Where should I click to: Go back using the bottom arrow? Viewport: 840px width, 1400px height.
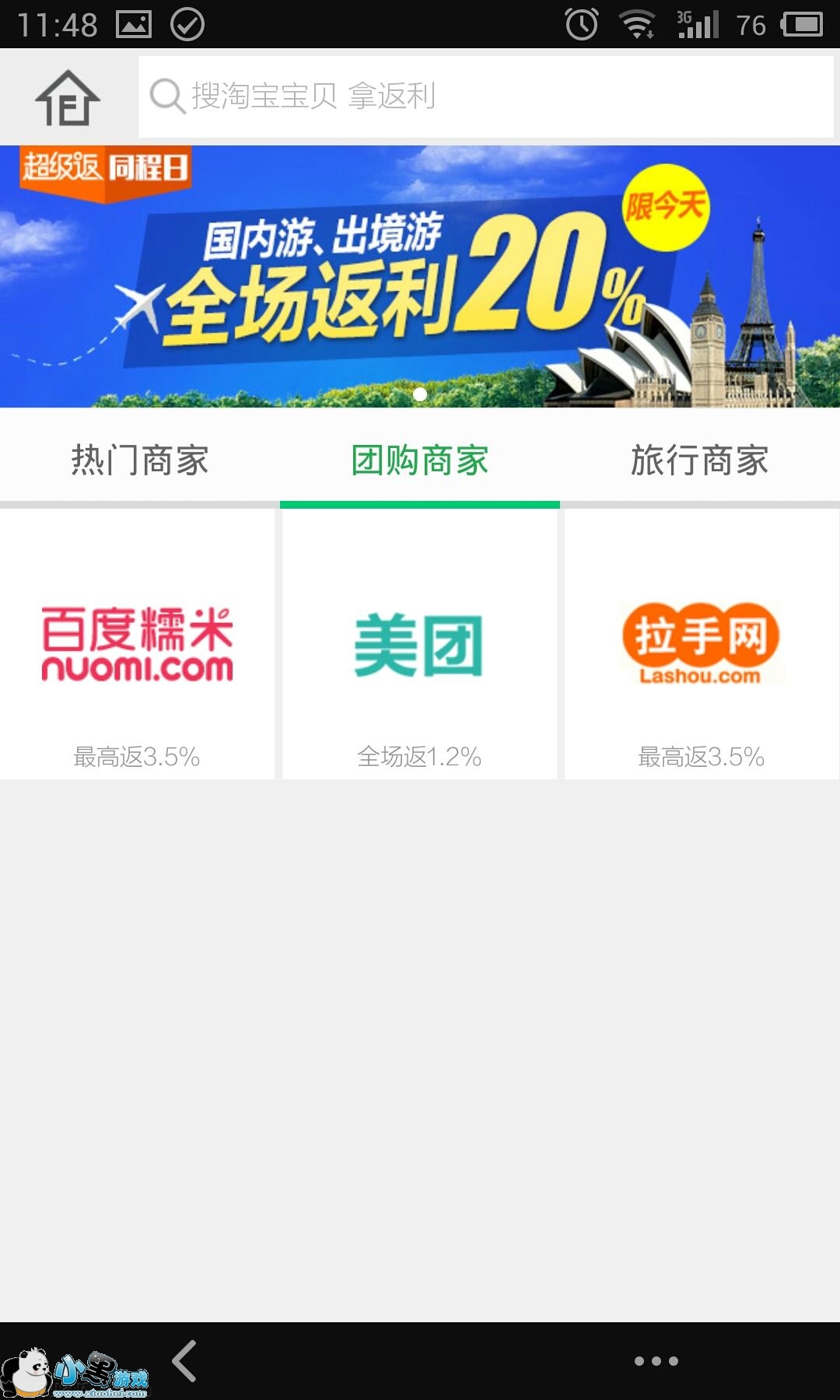185,1361
